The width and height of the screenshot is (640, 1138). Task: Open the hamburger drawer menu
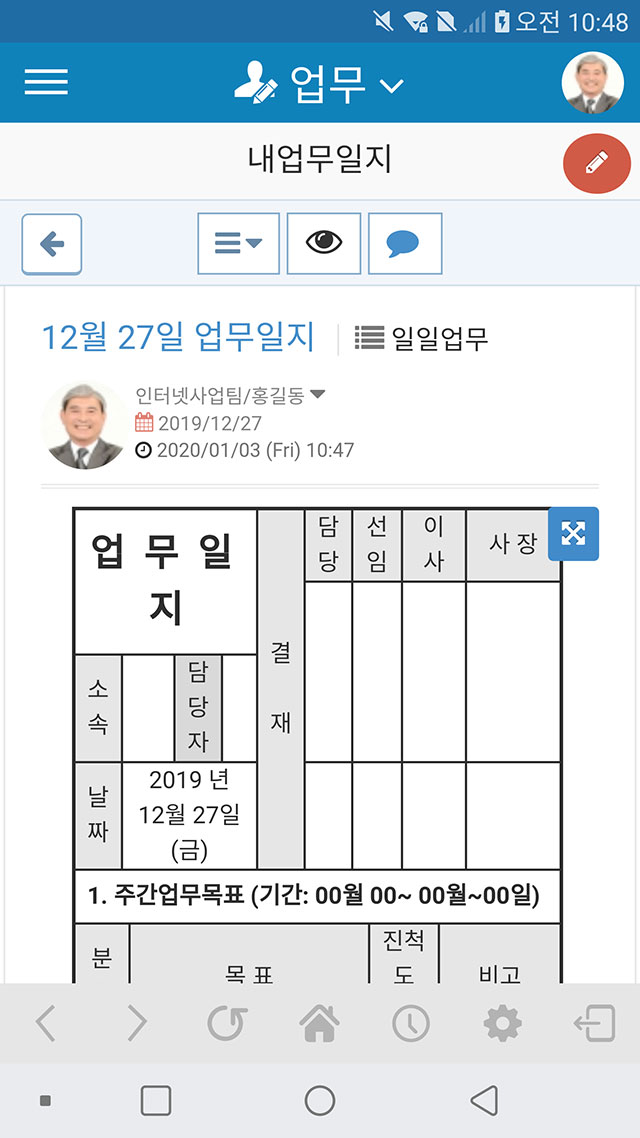46,82
